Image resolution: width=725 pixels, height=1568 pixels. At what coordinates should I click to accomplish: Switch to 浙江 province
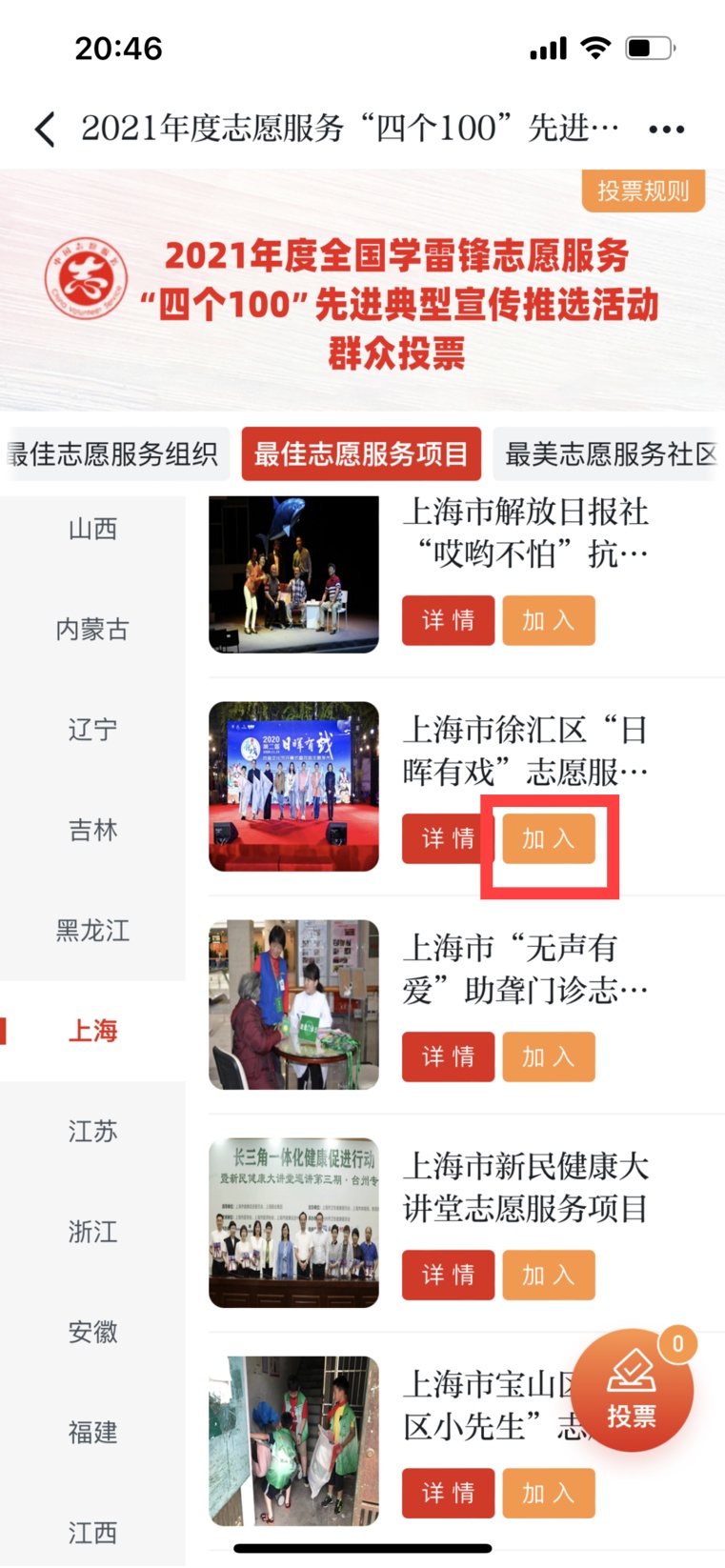pos(92,1232)
